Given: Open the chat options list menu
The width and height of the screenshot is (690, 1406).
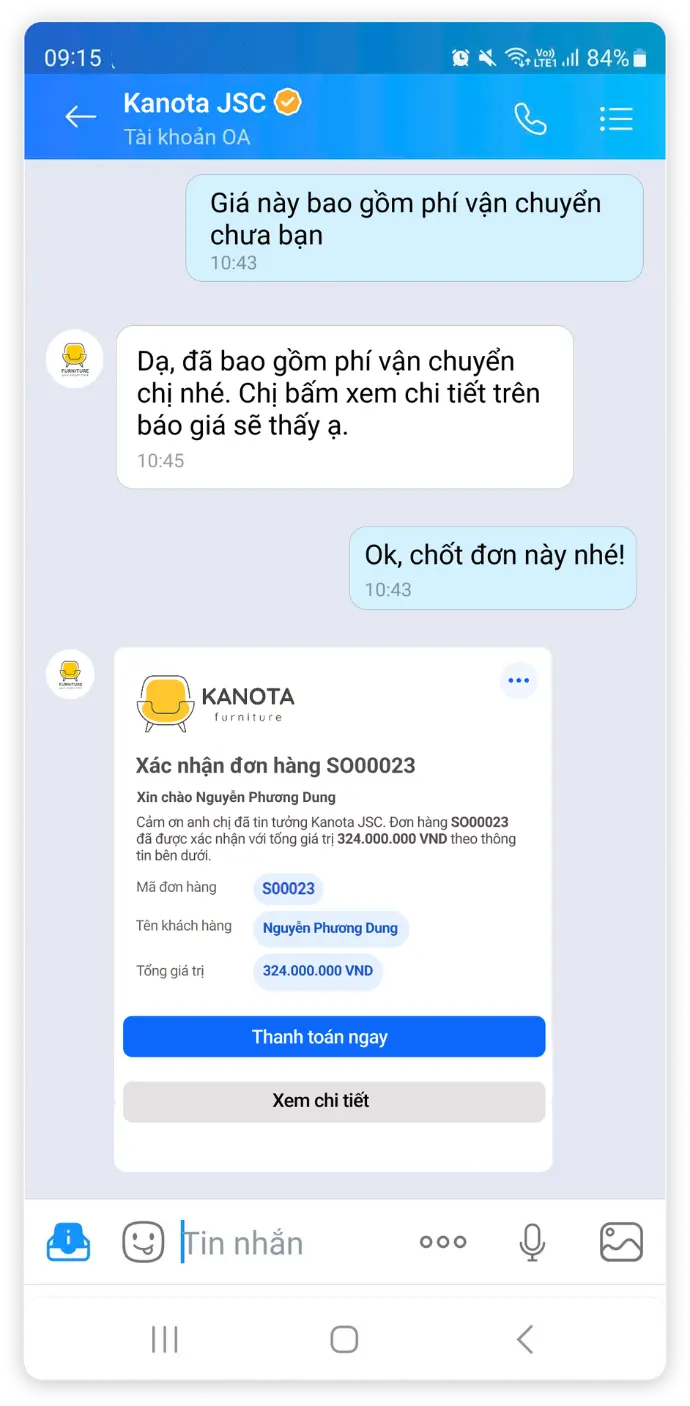Looking at the screenshot, I should (x=616, y=118).
